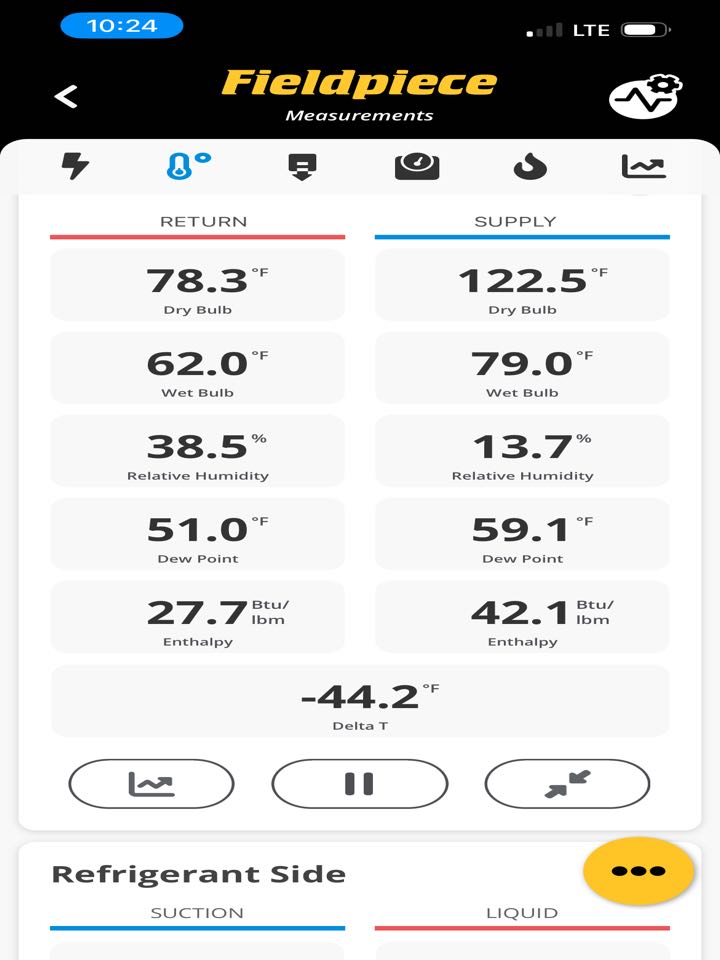Go back with the top-left arrow
Image resolution: width=720 pixels, height=960 pixels.
click(66, 96)
